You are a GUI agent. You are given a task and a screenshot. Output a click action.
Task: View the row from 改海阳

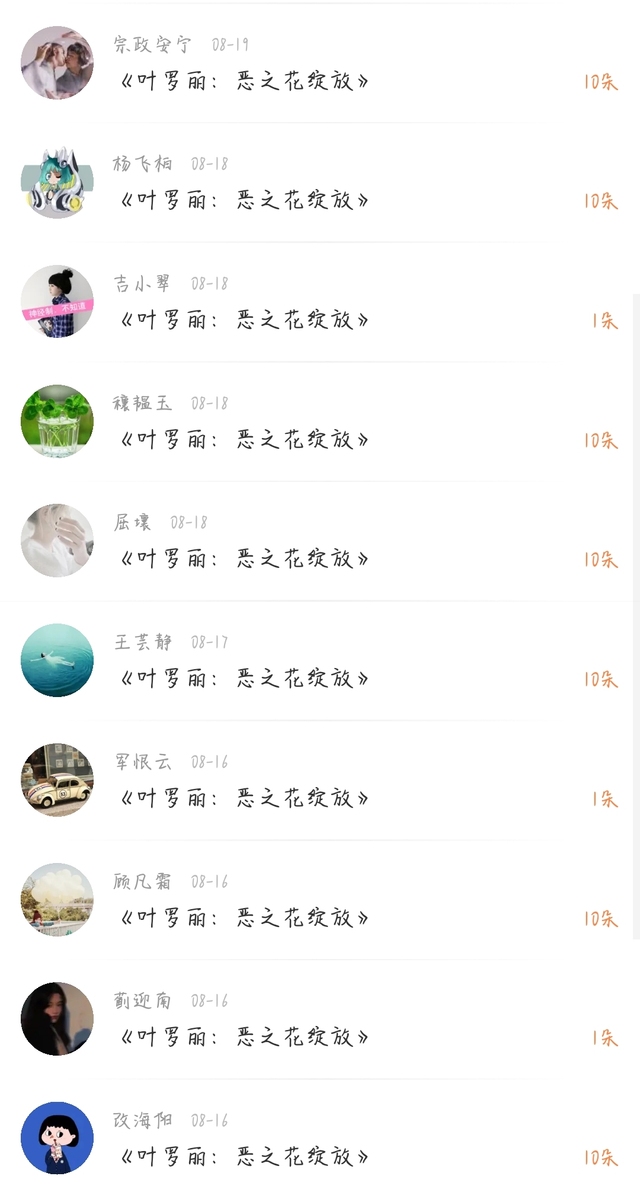click(320, 1139)
